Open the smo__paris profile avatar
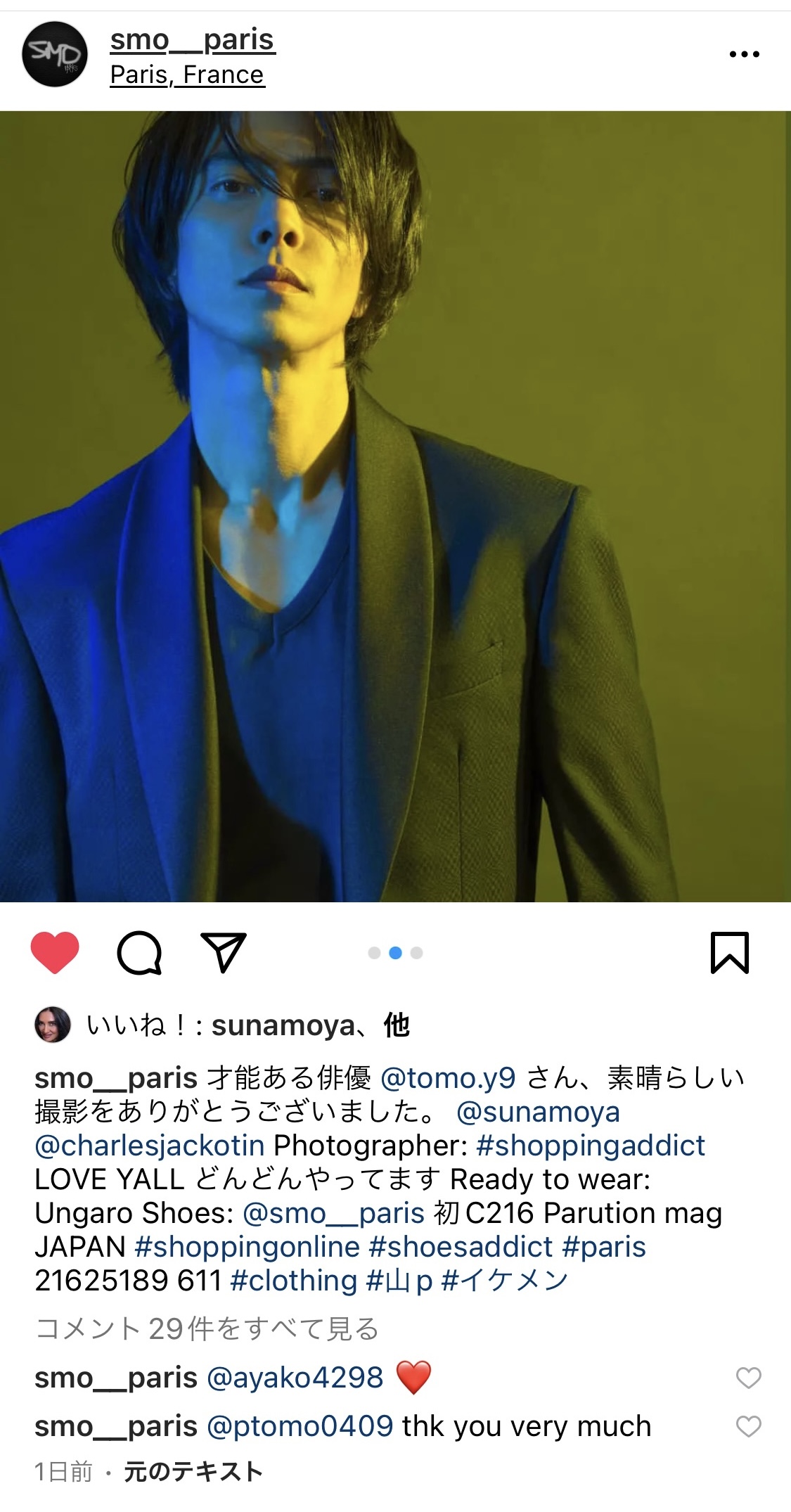This screenshot has height=1512, width=791. tap(55, 54)
